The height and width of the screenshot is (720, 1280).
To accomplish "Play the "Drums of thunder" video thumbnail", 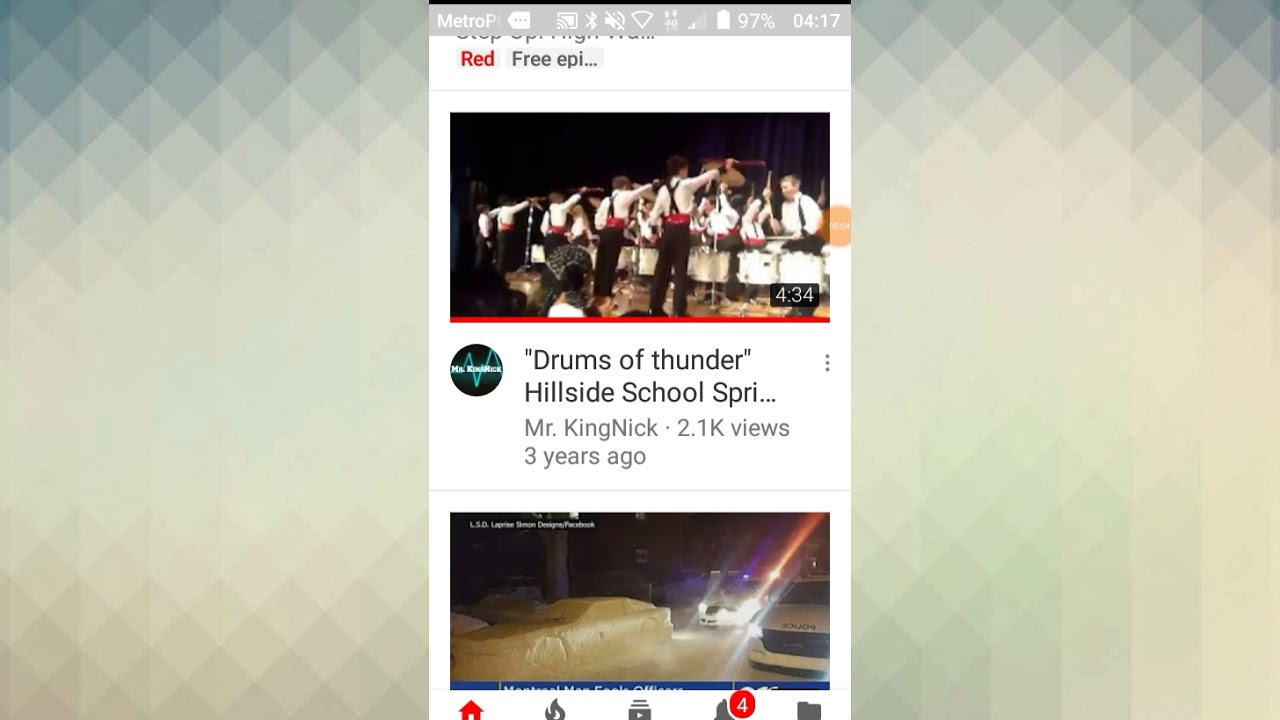I will point(639,215).
